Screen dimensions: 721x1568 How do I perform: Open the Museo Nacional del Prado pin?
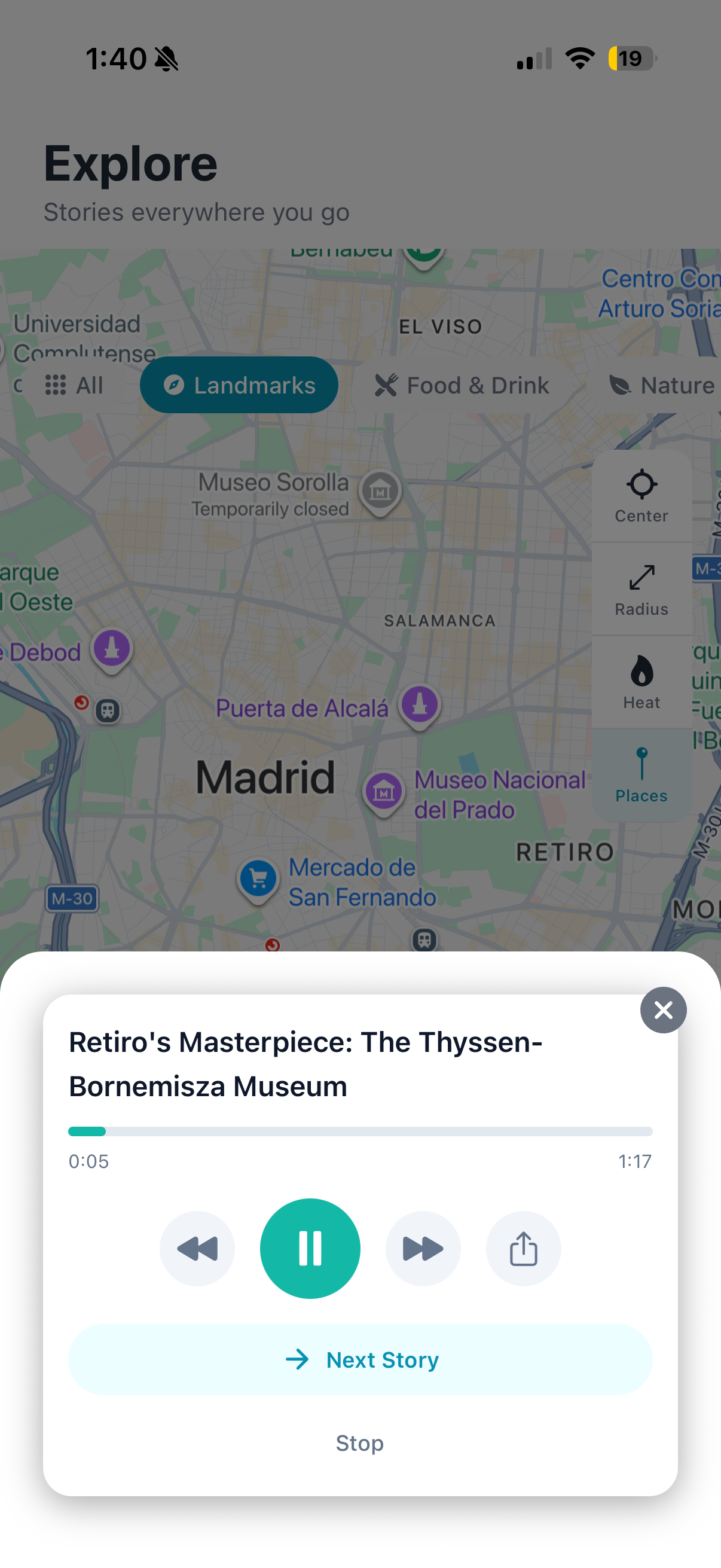(384, 791)
